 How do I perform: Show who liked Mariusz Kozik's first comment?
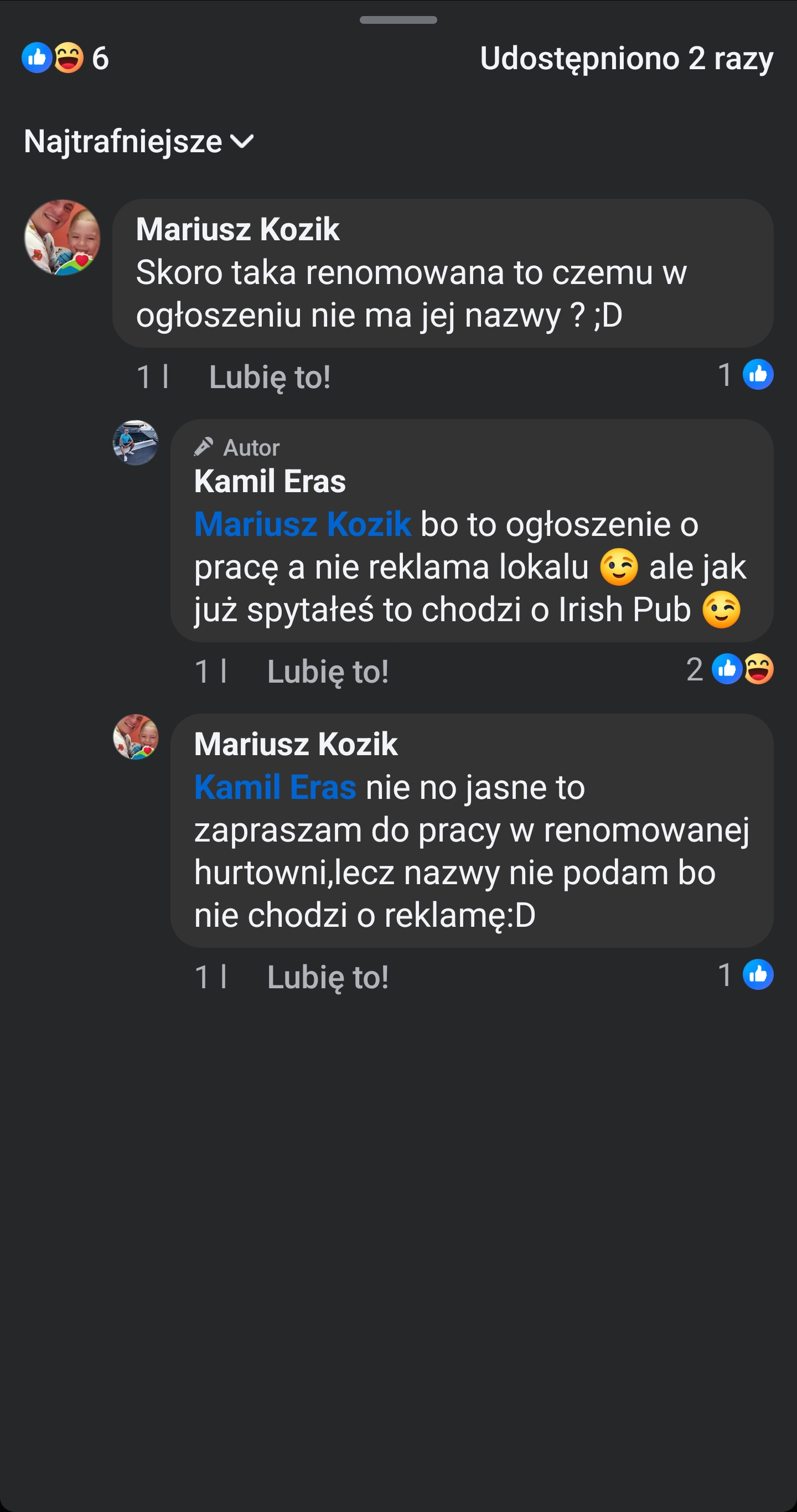pos(746,374)
